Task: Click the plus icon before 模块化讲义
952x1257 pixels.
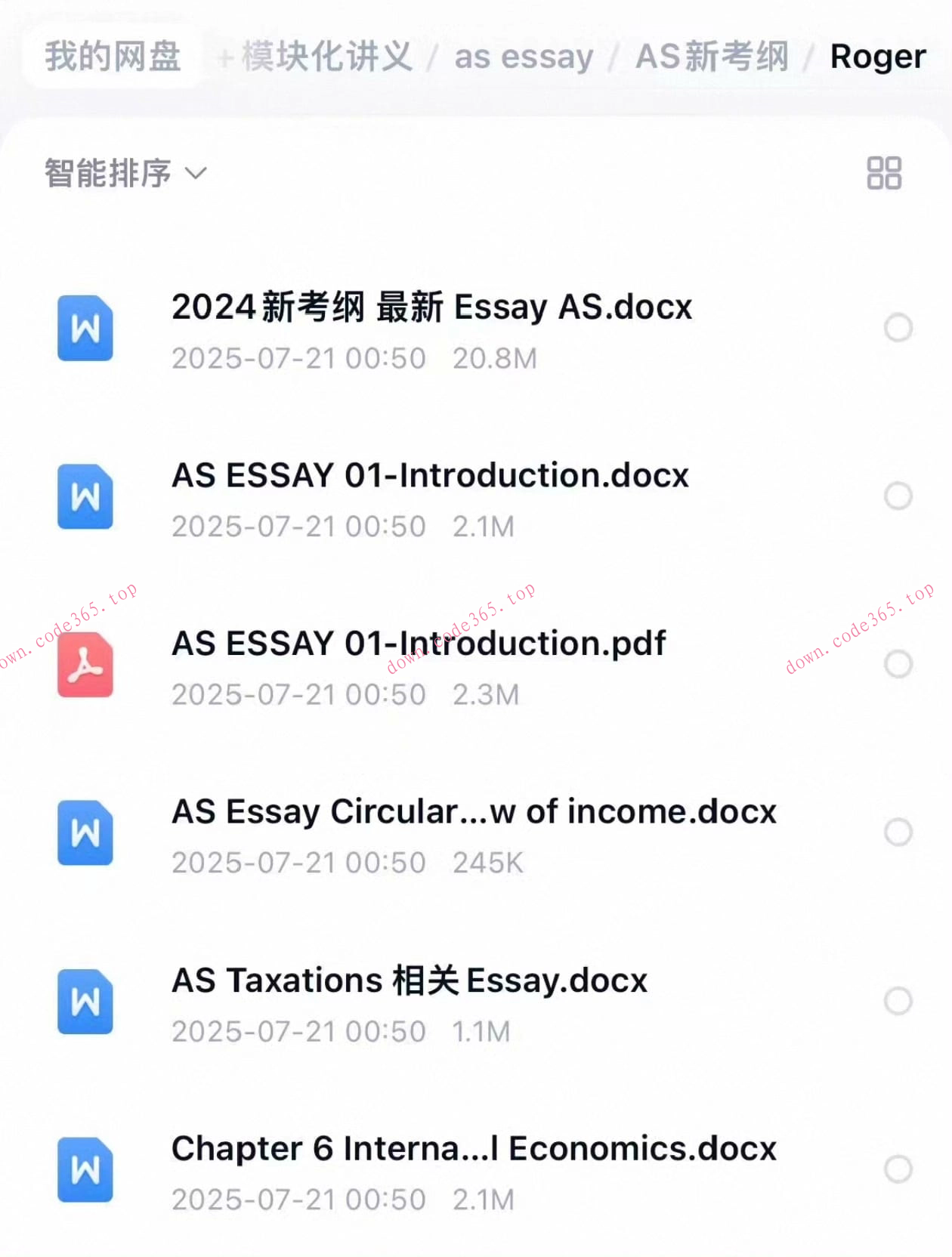Action: coord(223,57)
